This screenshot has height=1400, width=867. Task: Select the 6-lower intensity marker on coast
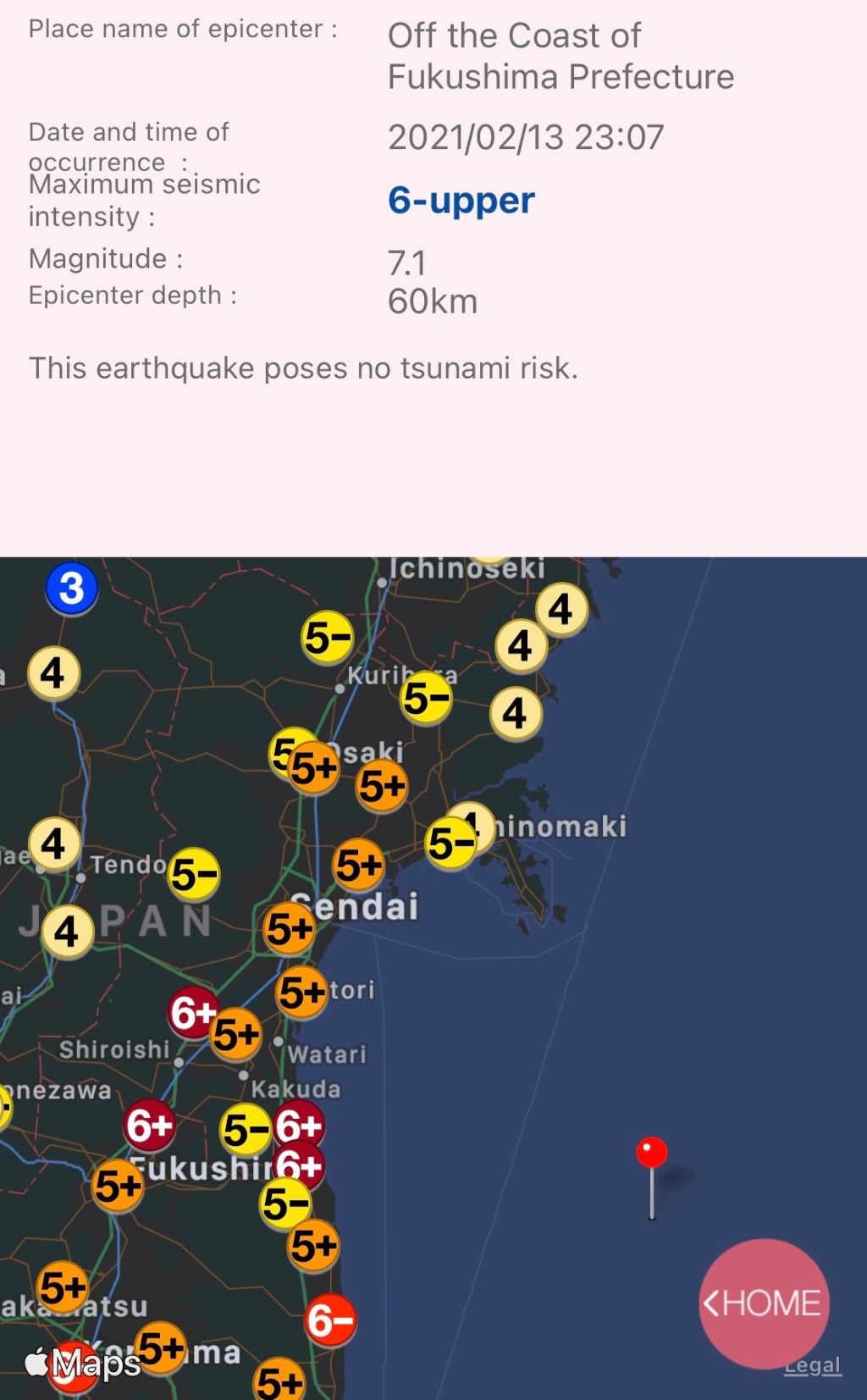[330, 1320]
